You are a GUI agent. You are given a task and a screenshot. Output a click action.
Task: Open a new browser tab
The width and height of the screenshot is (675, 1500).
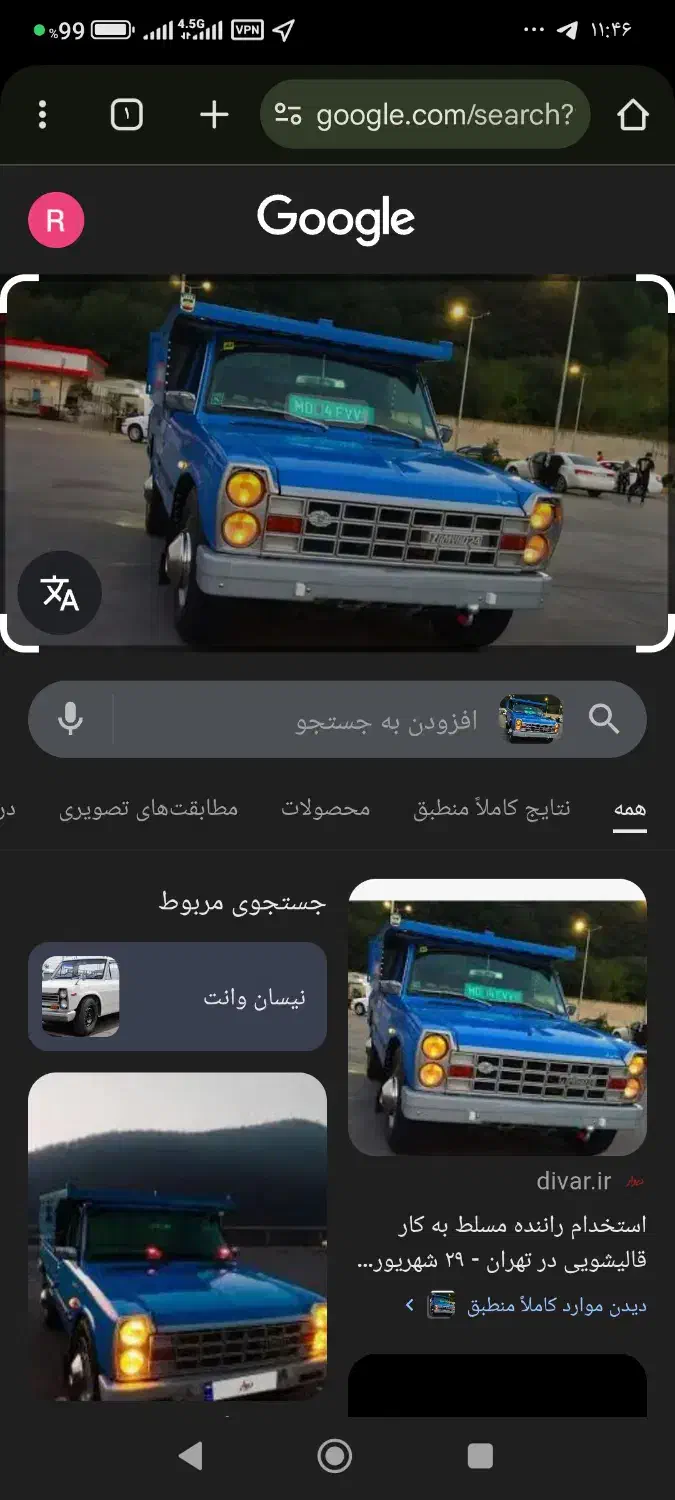(x=214, y=115)
